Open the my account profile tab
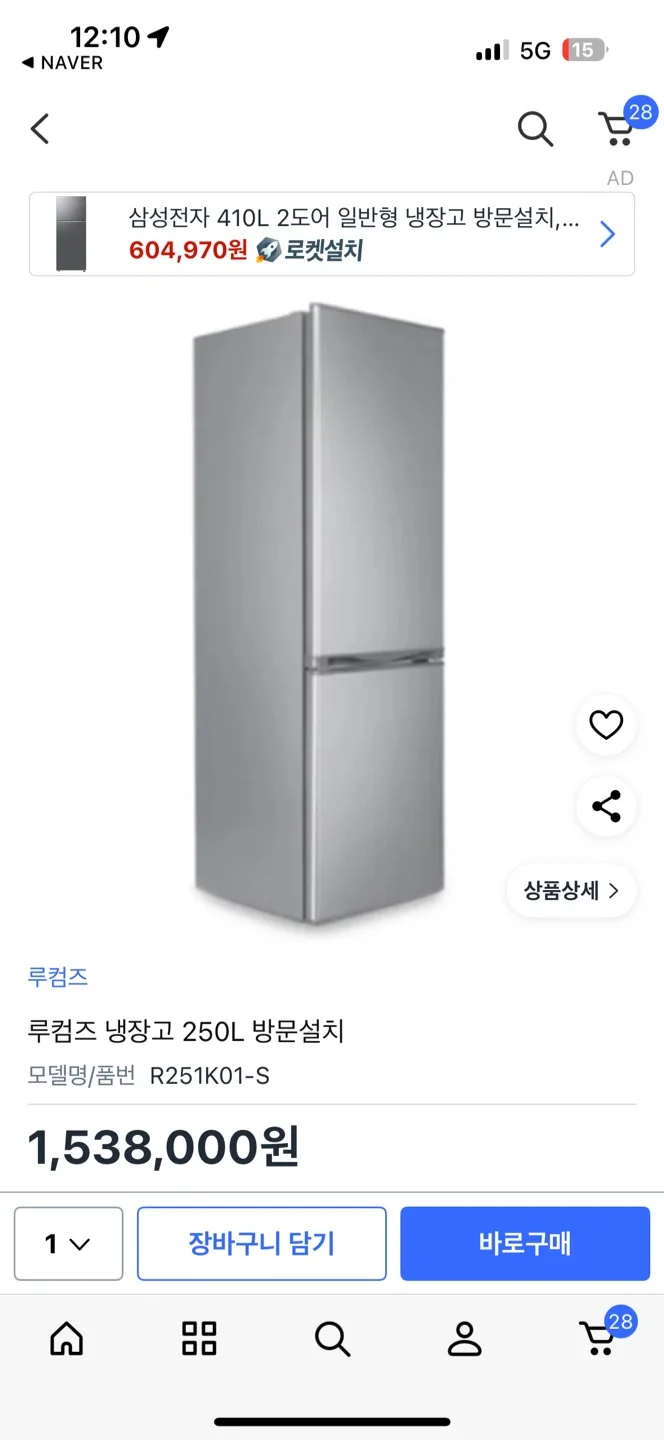 (x=464, y=1338)
